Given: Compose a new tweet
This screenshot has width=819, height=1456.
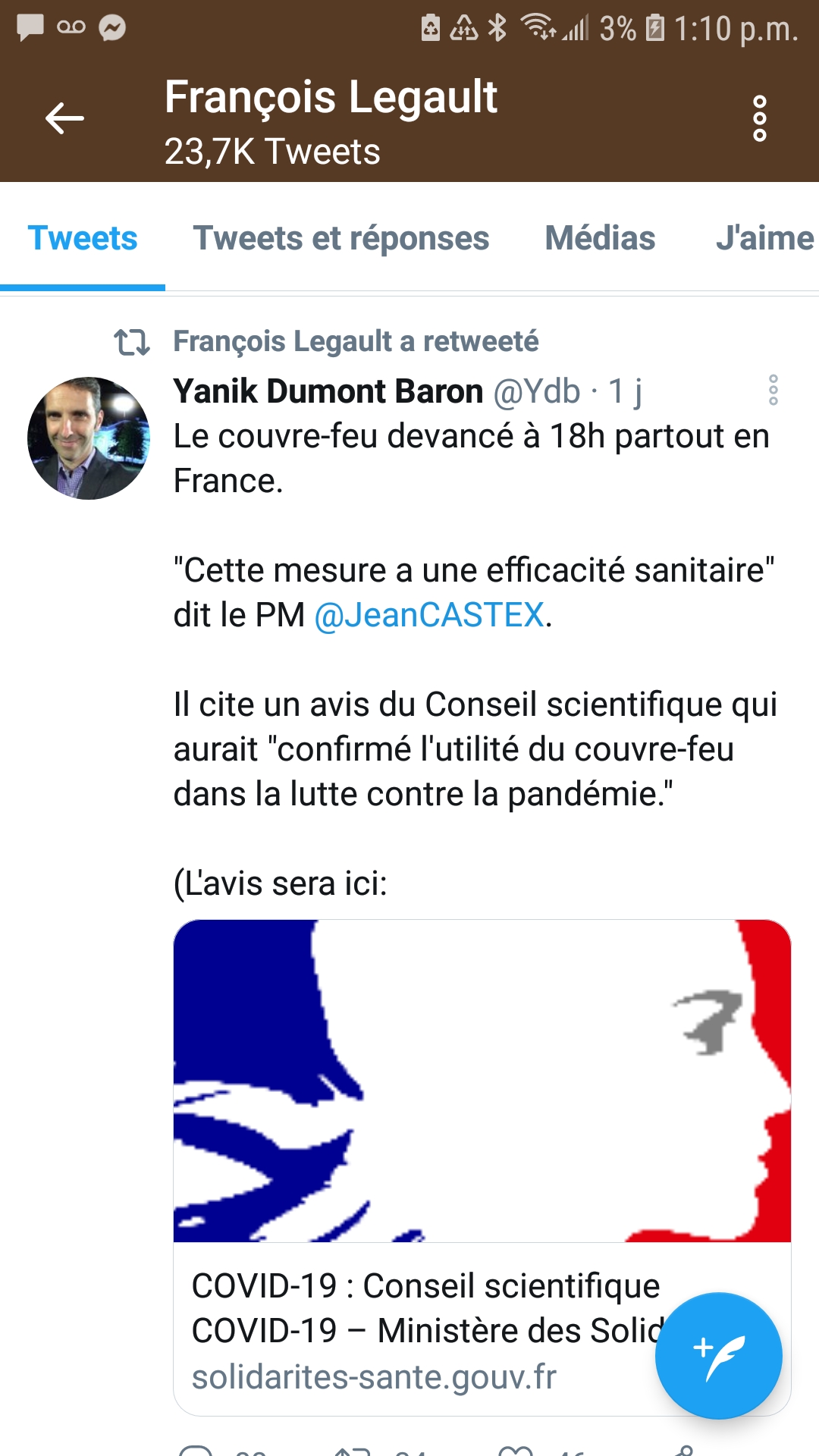Looking at the screenshot, I should [718, 1355].
